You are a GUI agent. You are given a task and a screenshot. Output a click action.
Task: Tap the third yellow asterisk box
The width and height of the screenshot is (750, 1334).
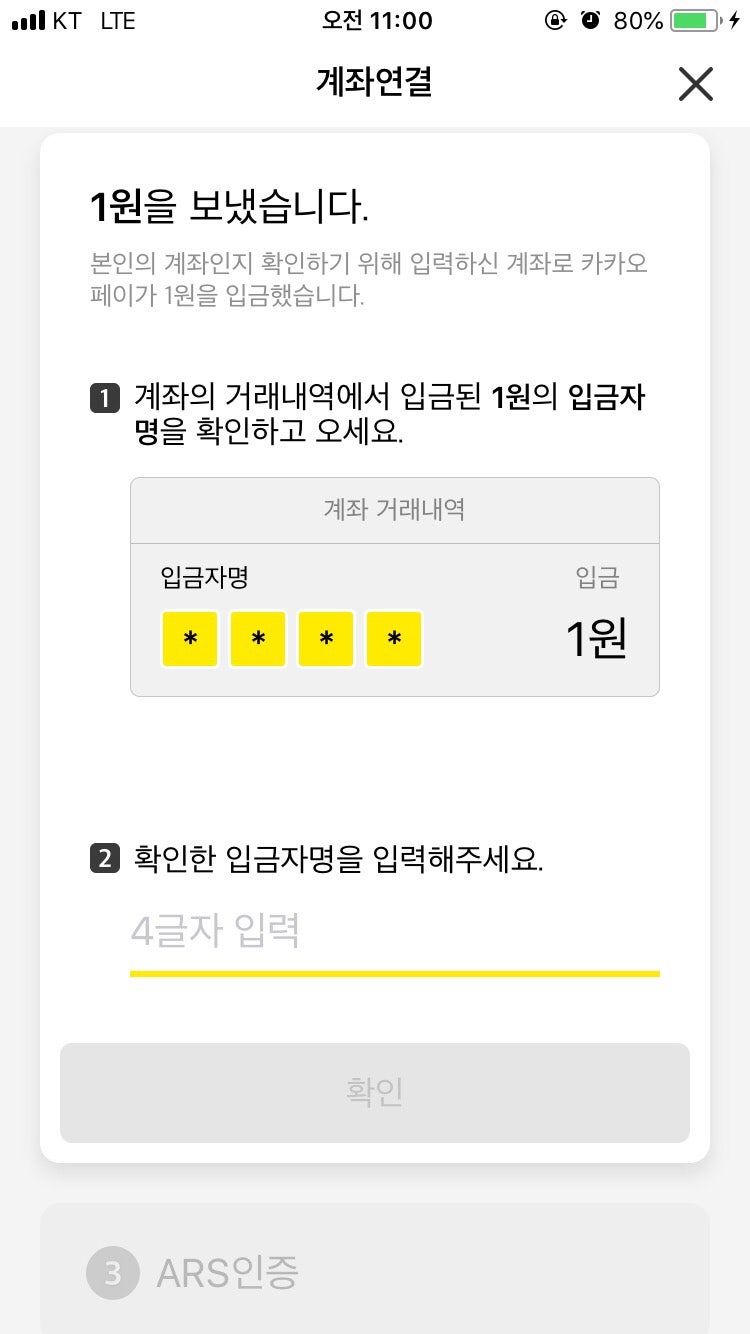(326, 639)
